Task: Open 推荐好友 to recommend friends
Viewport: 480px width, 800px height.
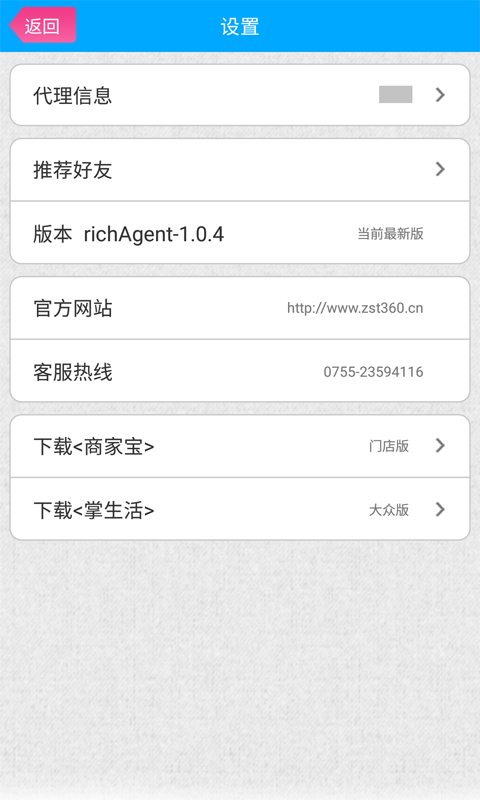Action: click(240, 170)
